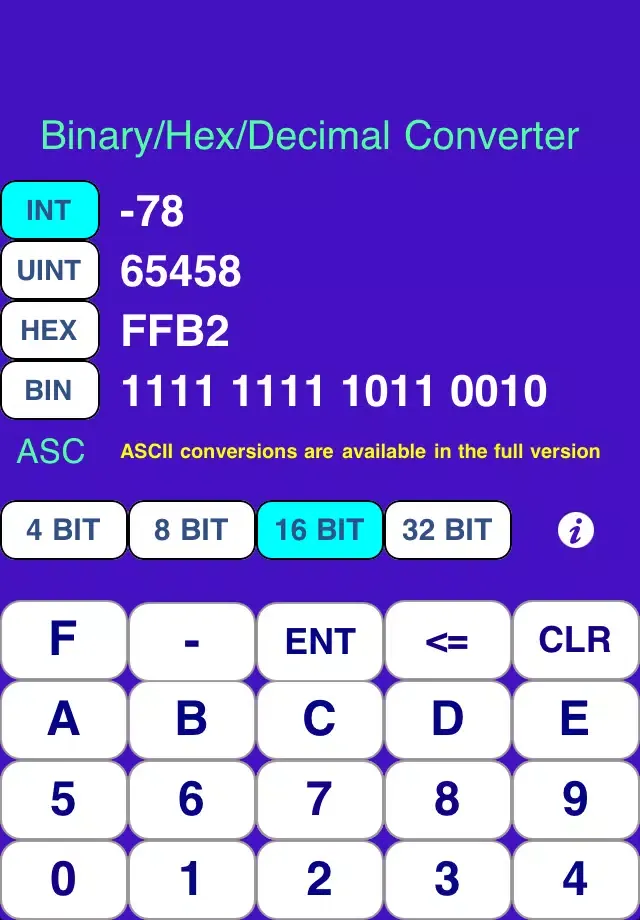Delete last digit with <= key
Screen dimensions: 640x920
pyautogui.click(x=447, y=640)
